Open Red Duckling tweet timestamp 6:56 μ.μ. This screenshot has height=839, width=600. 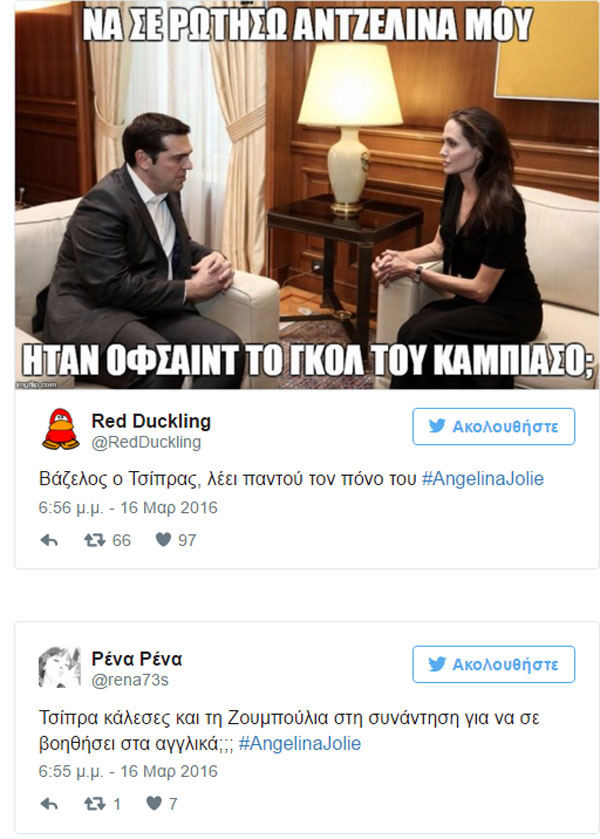[128, 507]
